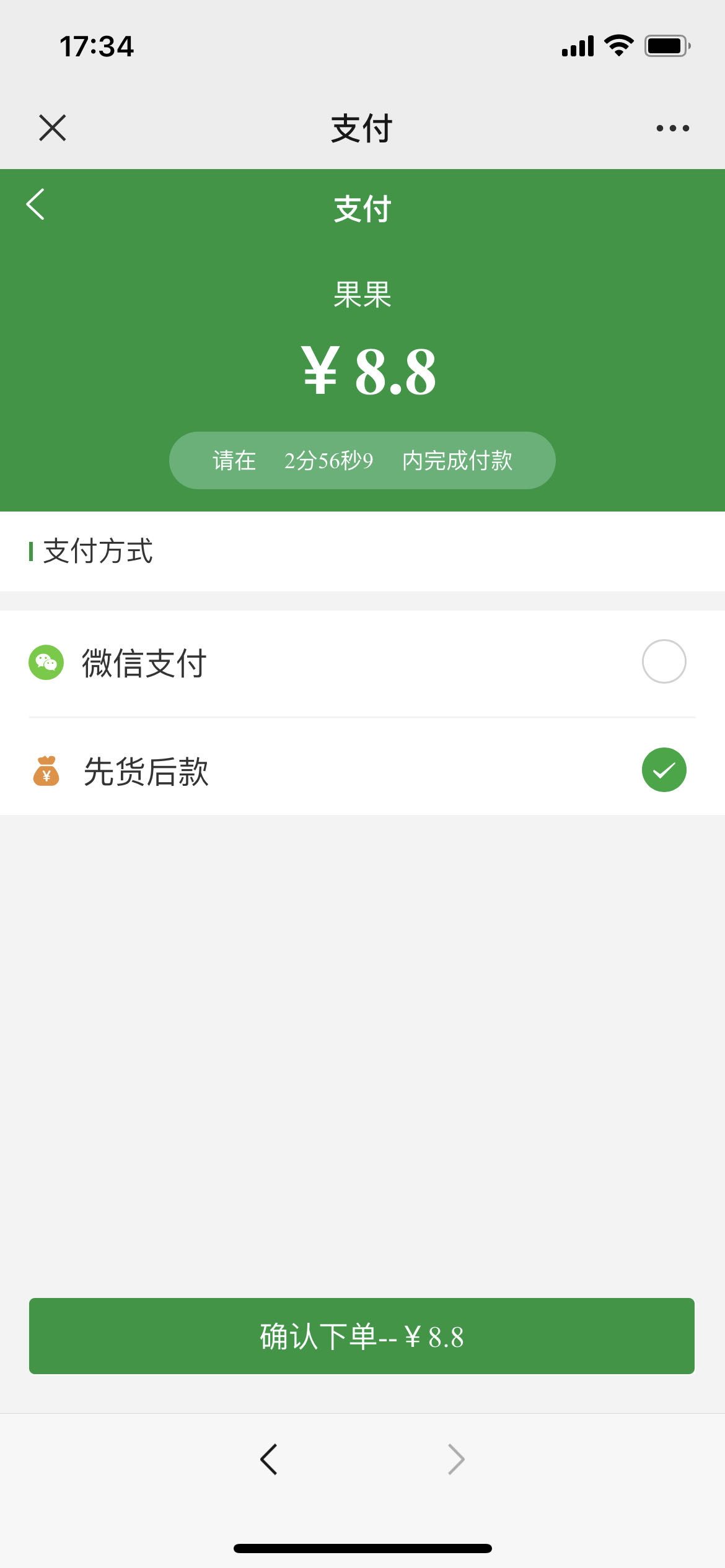Image resolution: width=725 pixels, height=1568 pixels.
Task: Choose the 先货后款 payment option
Action: click(x=362, y=770)
